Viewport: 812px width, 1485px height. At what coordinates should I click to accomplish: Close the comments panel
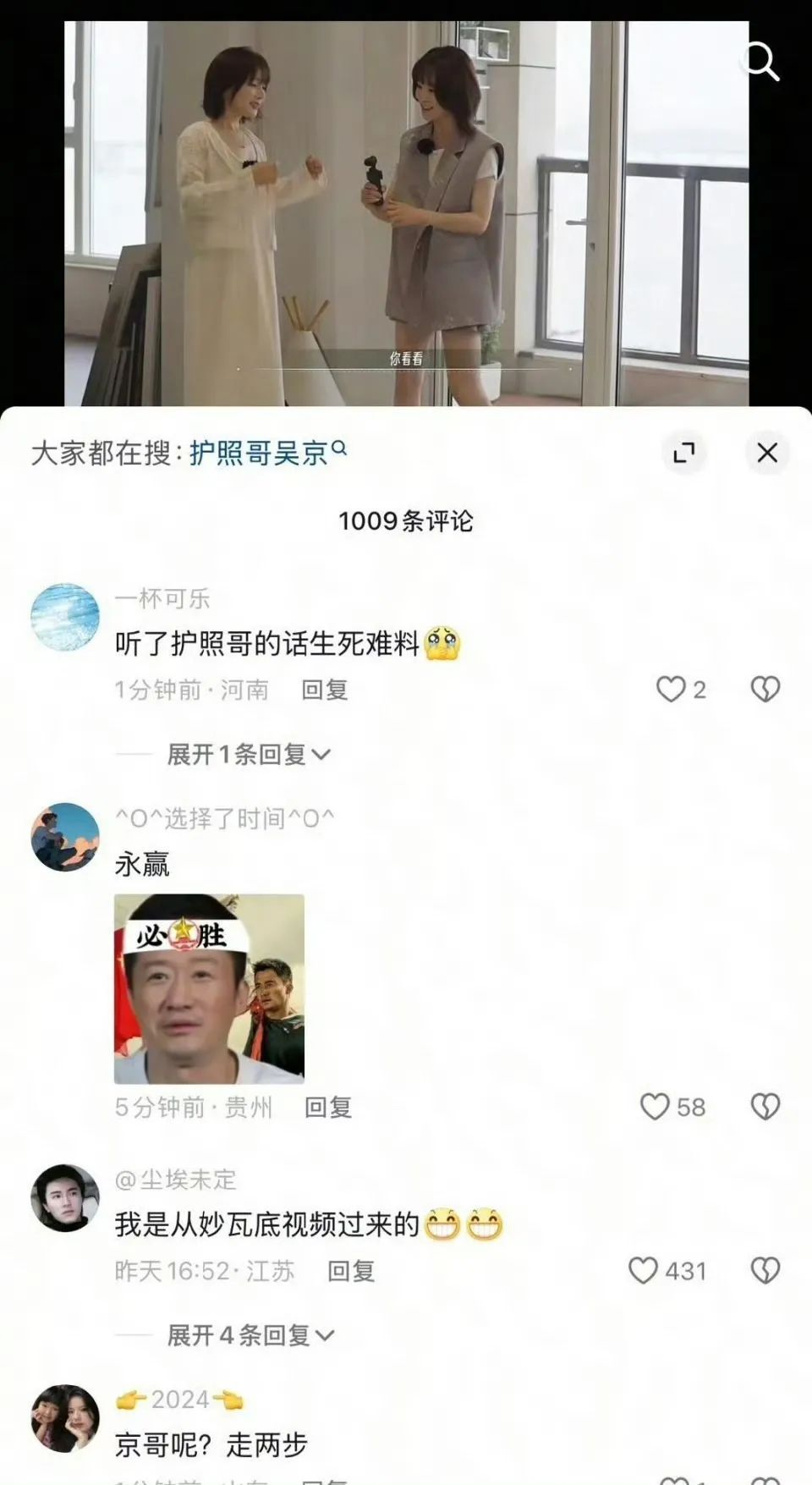coord(767,453)
